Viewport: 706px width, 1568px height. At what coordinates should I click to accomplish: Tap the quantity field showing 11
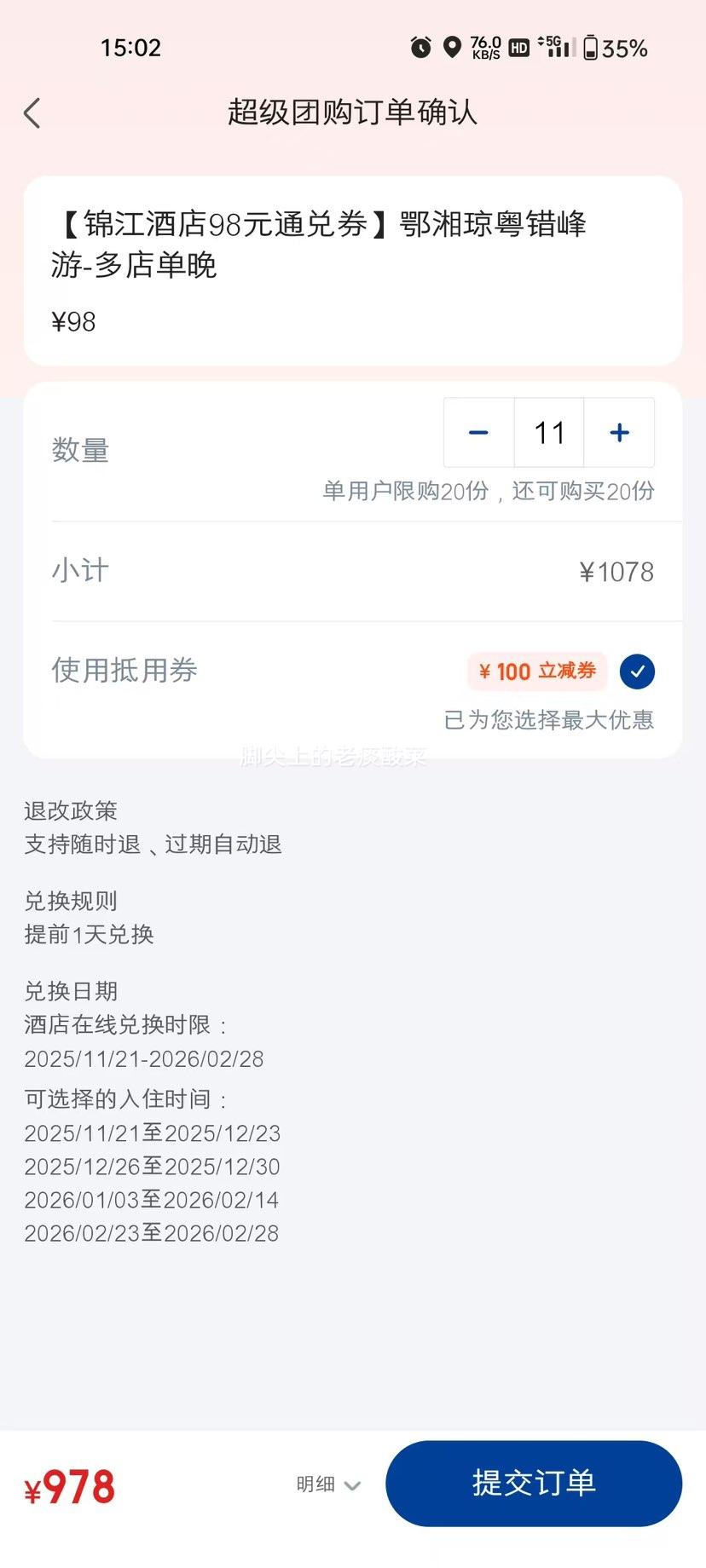point(548,432)
